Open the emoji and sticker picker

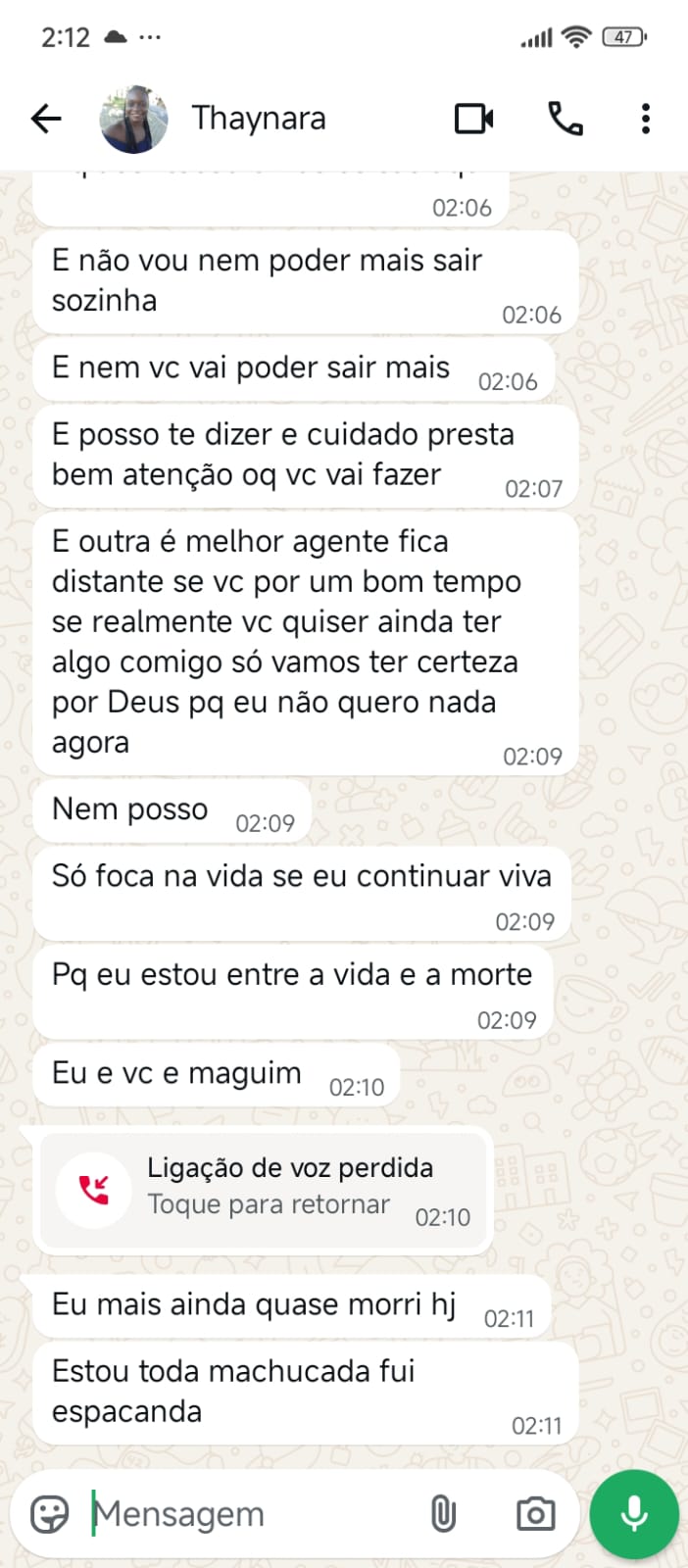pos(49,1514)
